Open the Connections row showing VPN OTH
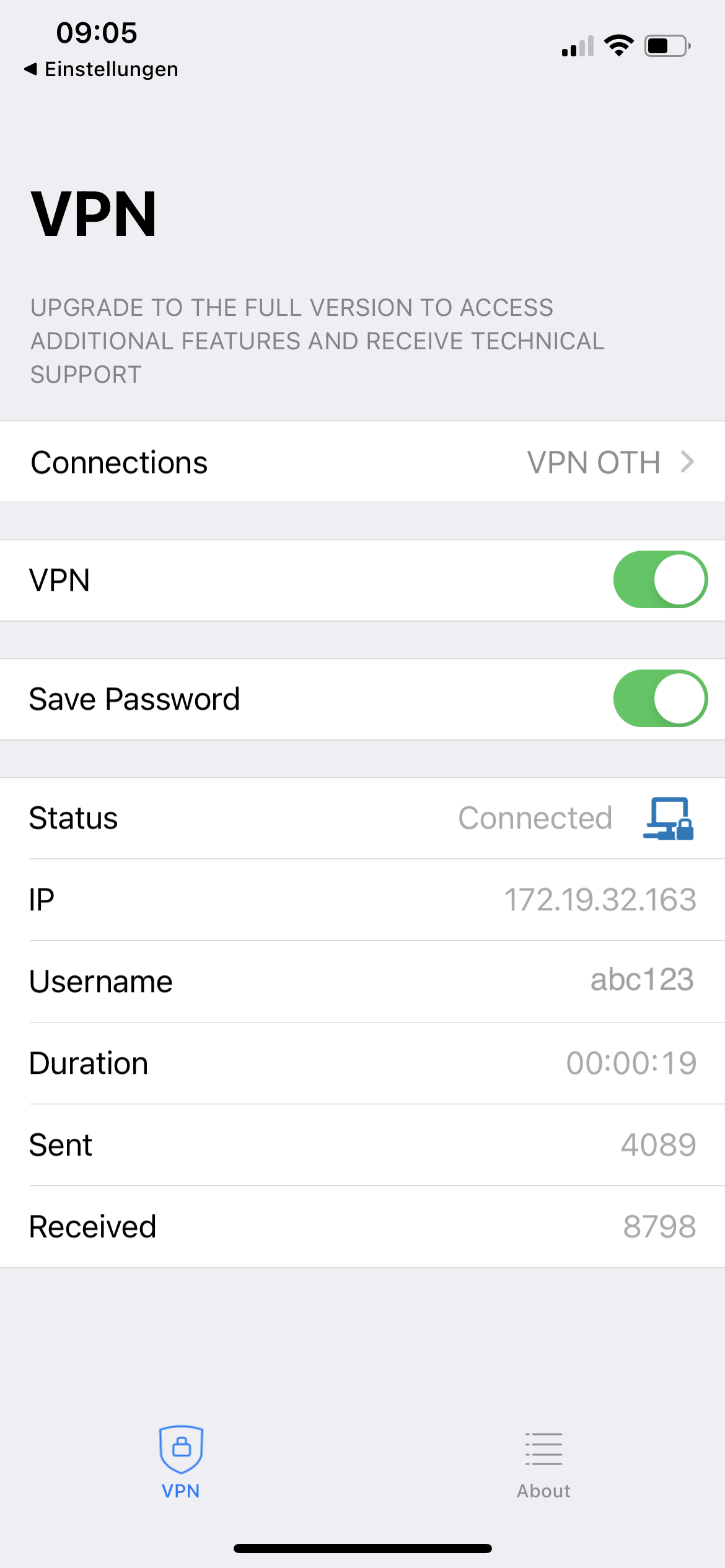The width and height of the screenshot is (725, 1568). 362,462
